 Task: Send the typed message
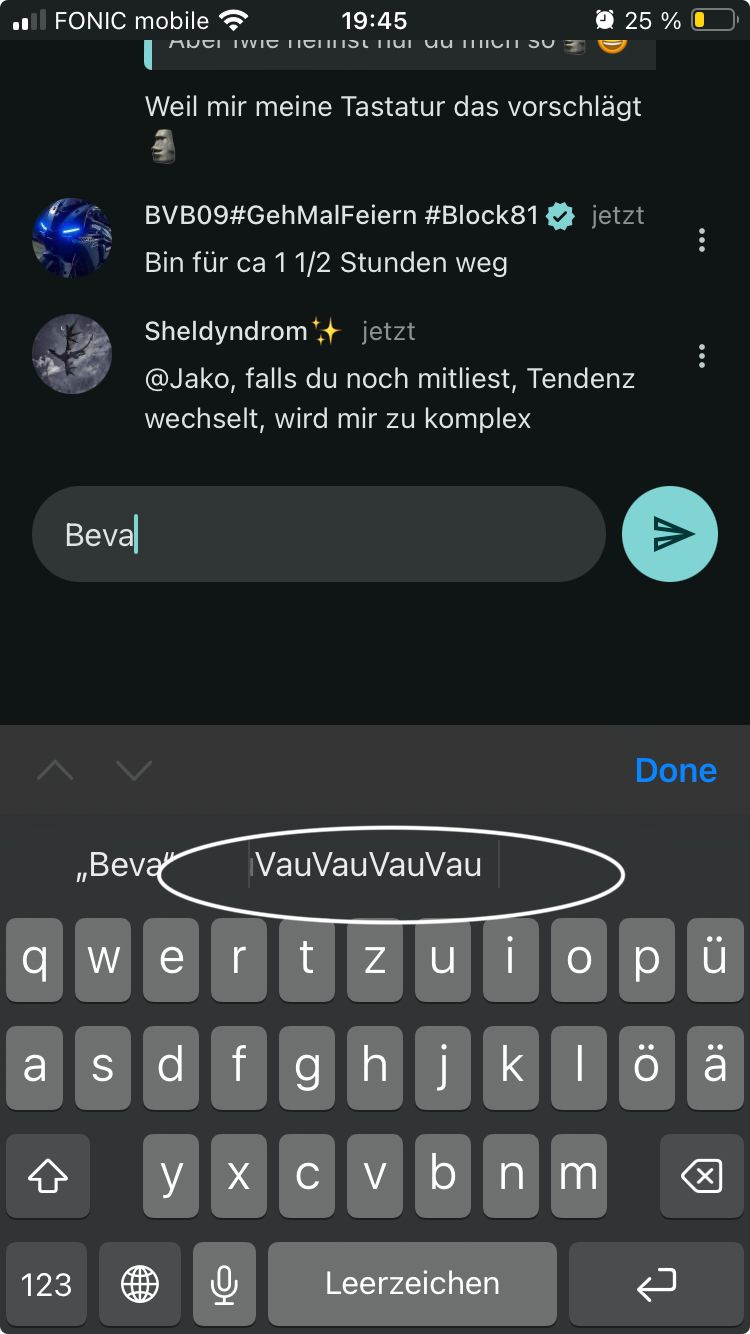click(669, 534)
